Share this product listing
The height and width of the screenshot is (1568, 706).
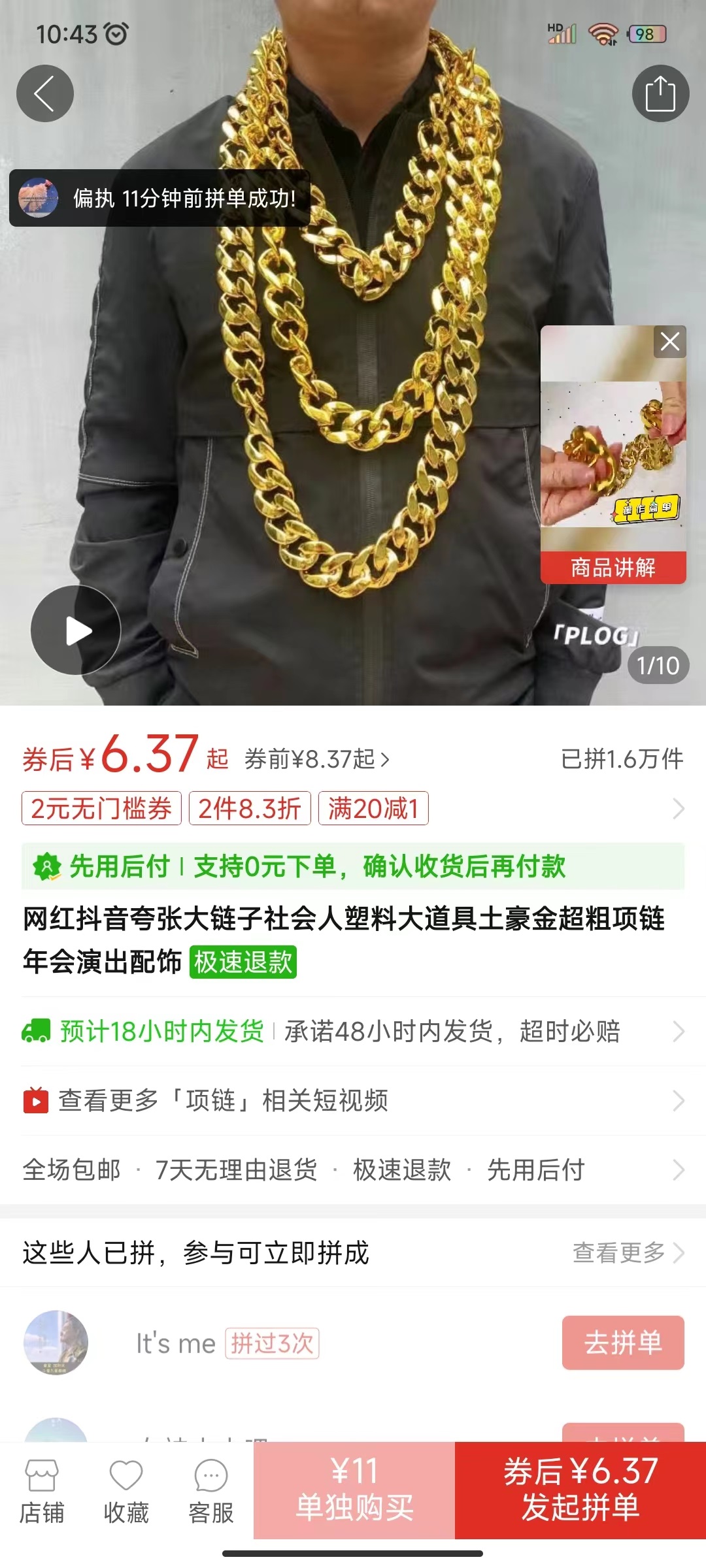click(660, 93)
